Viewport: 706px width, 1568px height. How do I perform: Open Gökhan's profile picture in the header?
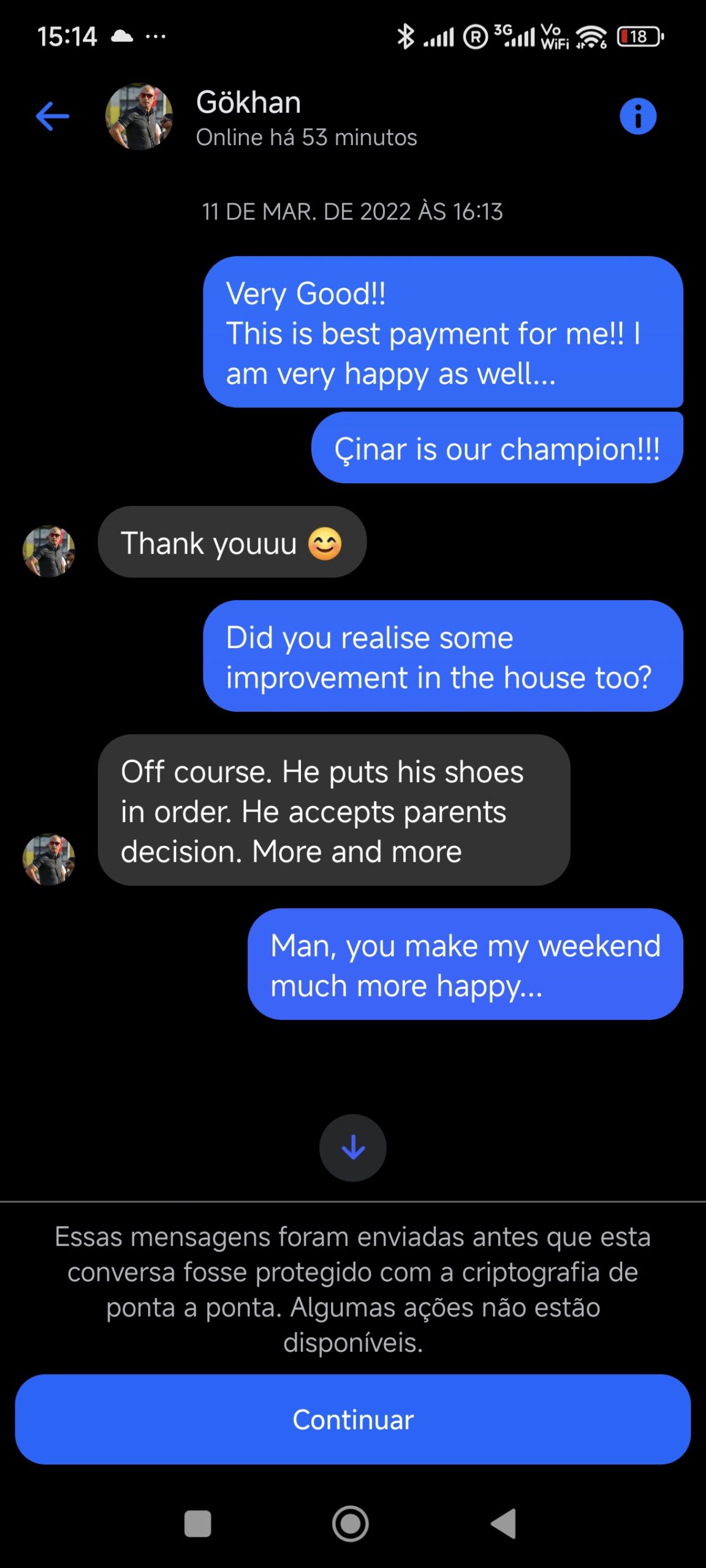coord(139,116)
